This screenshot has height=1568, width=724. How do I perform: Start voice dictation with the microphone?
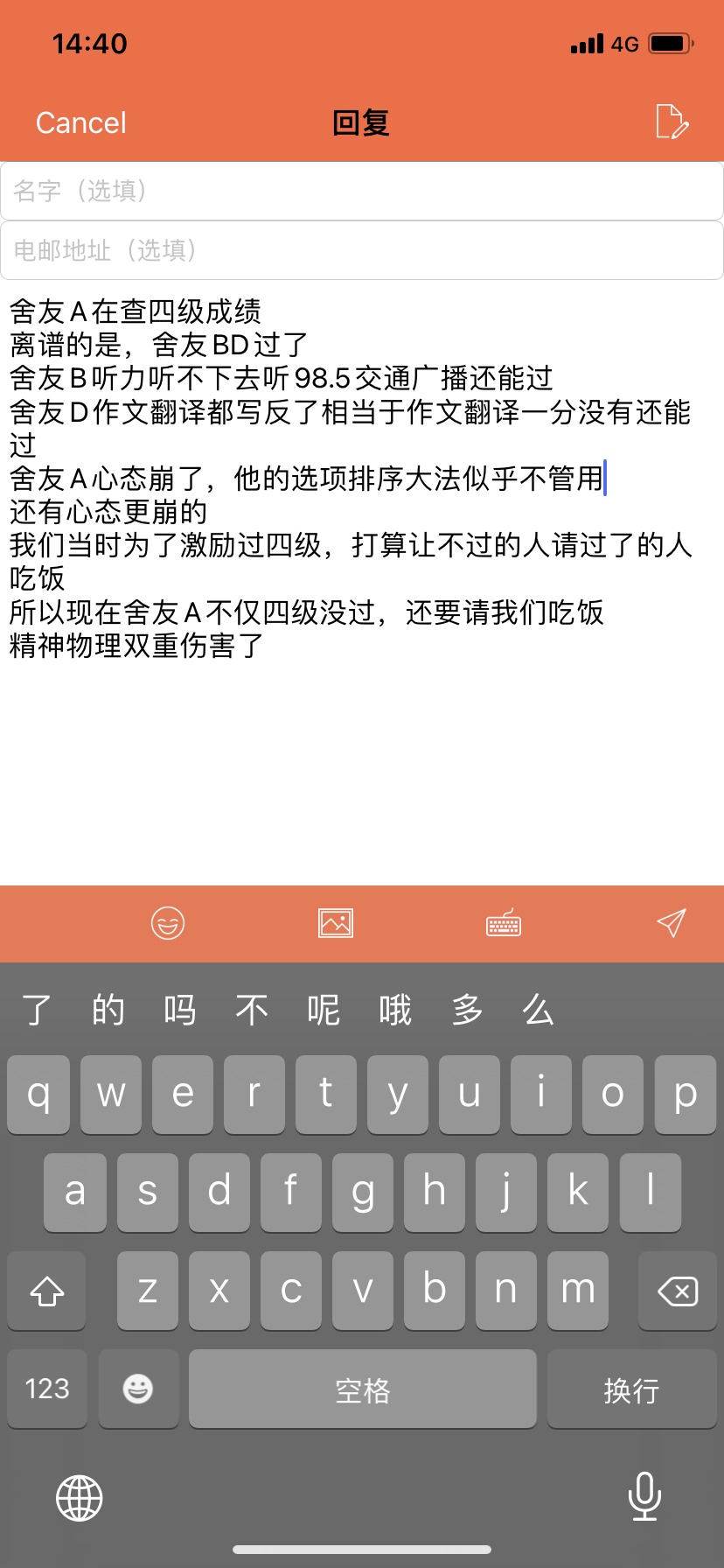tap(644, 1496)
